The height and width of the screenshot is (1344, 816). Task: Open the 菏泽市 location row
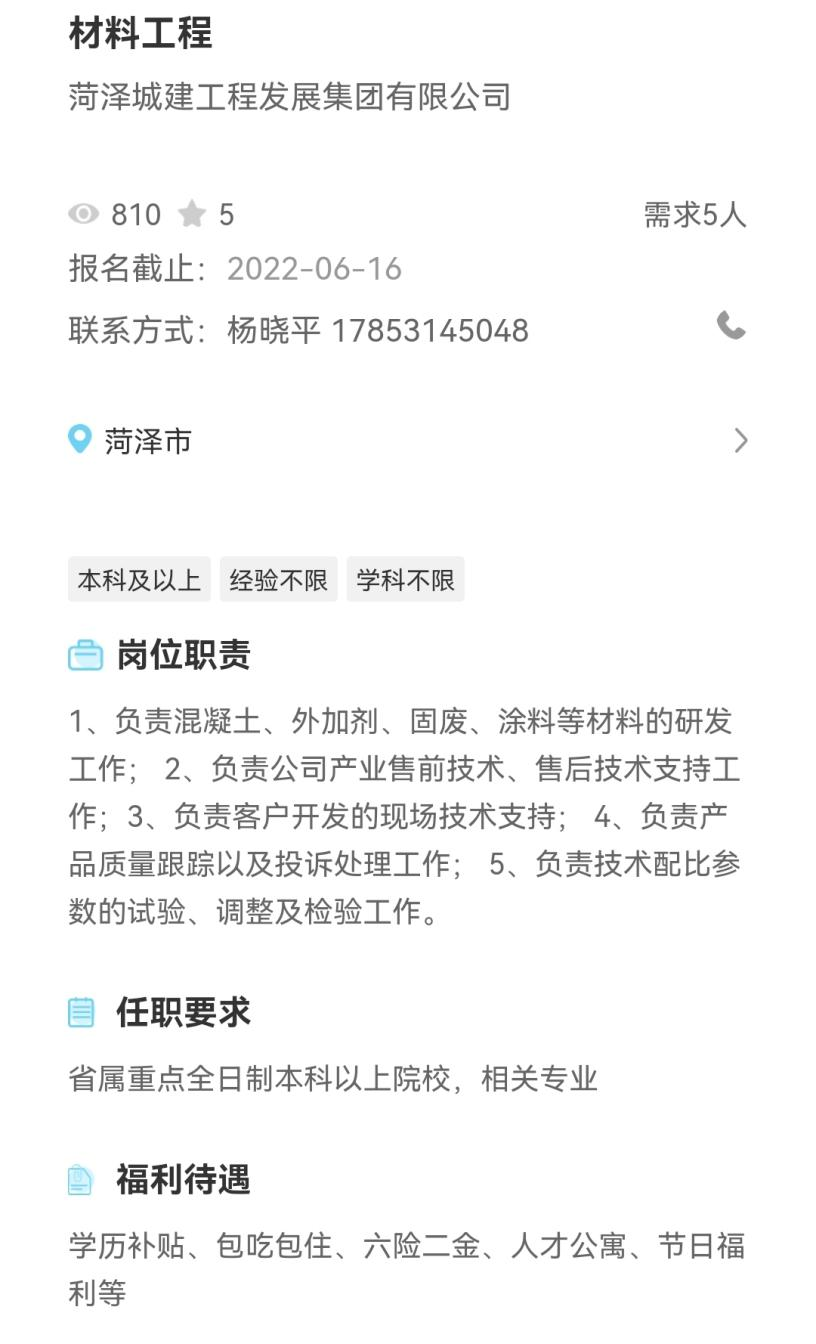pos(408,441)
